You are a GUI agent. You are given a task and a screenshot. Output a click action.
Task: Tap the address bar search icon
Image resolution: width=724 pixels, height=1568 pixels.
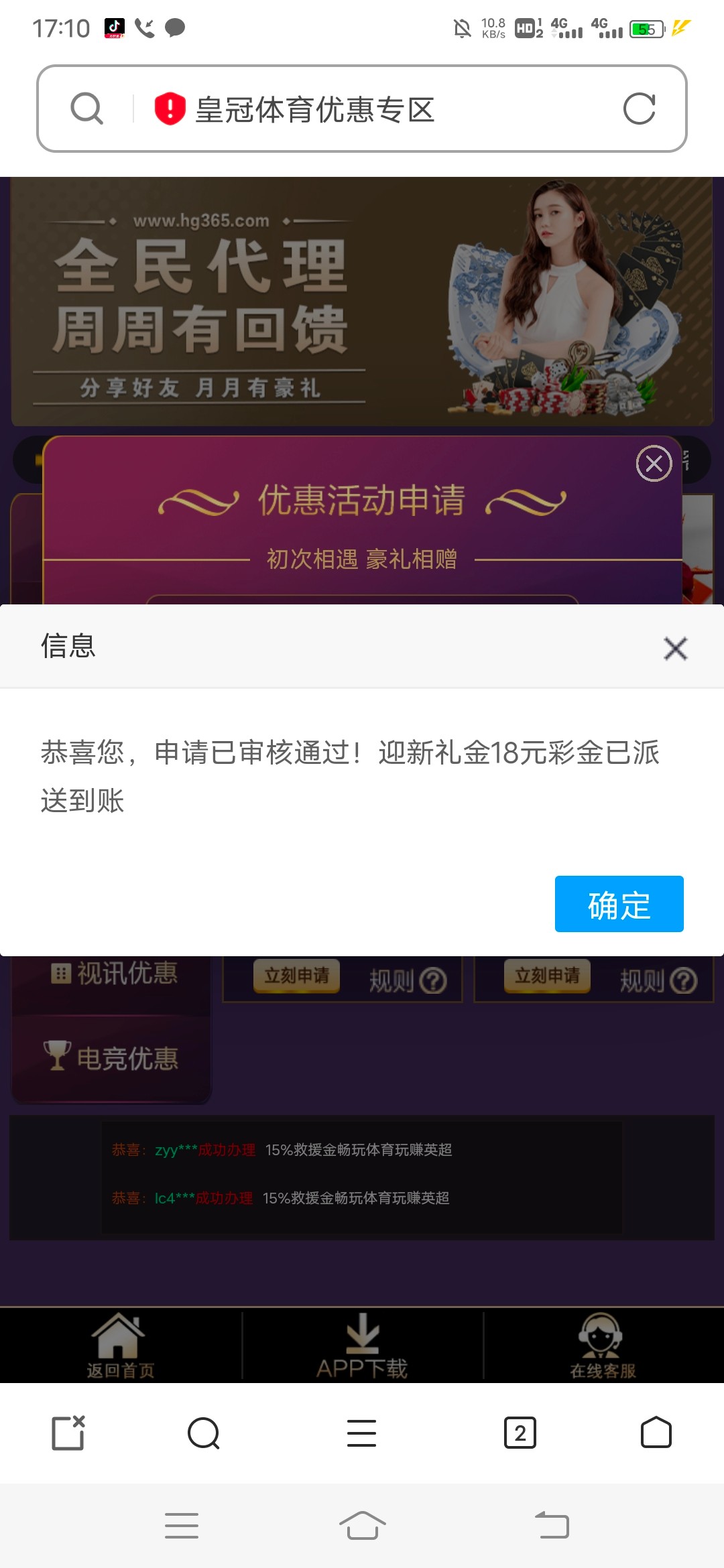pyautogui.click(x=86, y=109)
